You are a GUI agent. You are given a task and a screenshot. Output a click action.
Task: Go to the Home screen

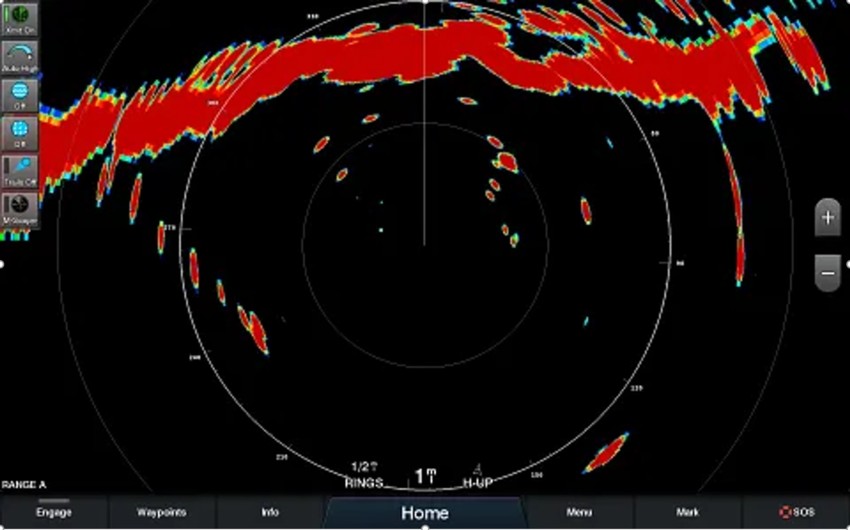pos(425,512)
